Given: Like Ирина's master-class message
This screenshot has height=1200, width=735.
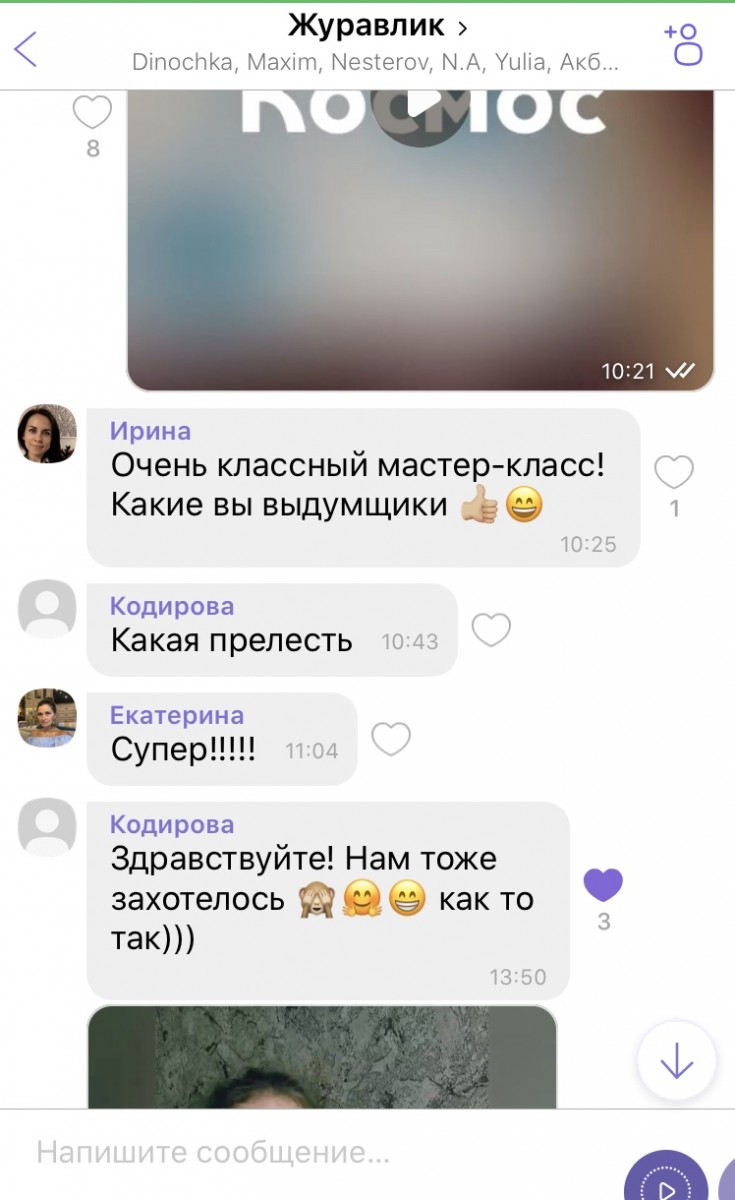Looking at the screenshot, I should pyautogui.click(x=673, y=471).
